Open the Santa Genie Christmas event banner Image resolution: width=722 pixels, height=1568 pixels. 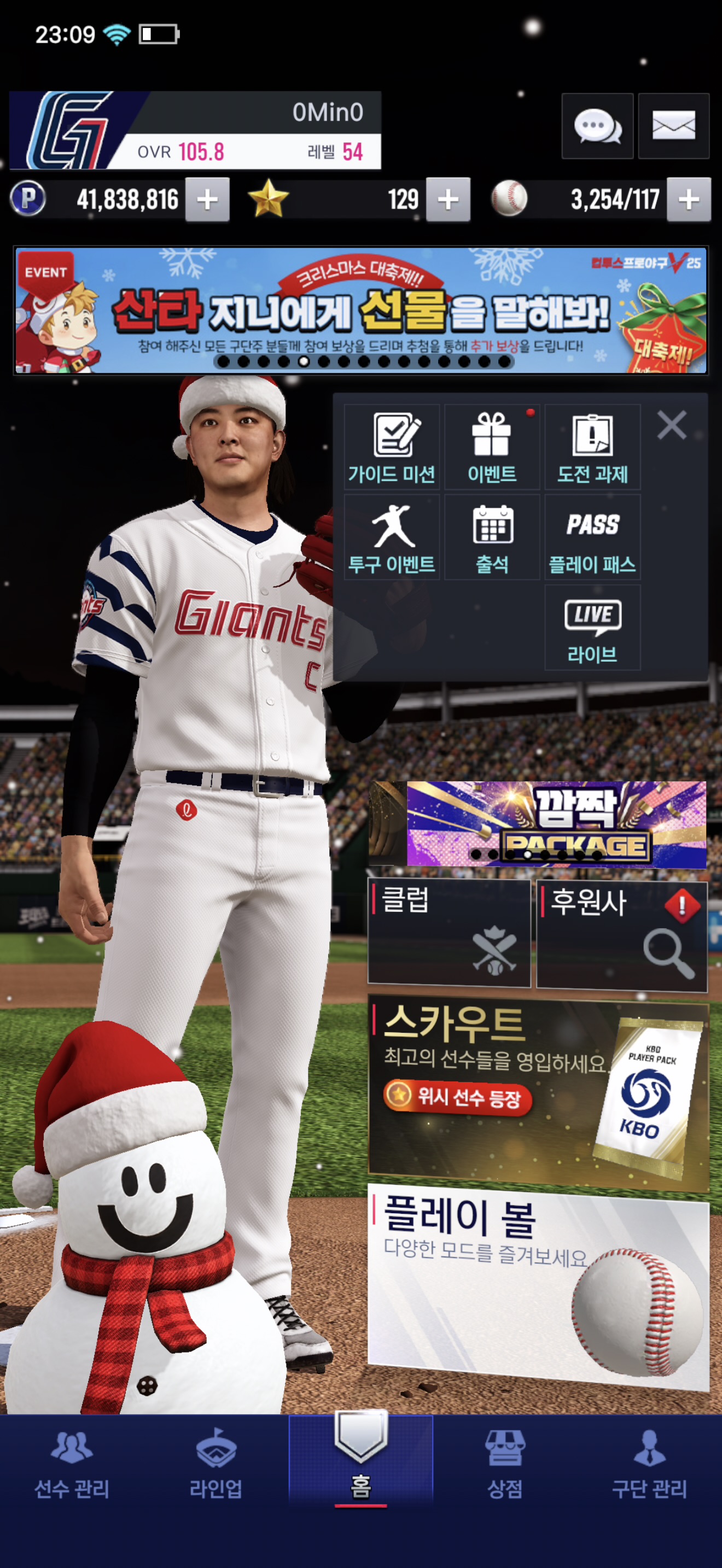click(360, 311)
